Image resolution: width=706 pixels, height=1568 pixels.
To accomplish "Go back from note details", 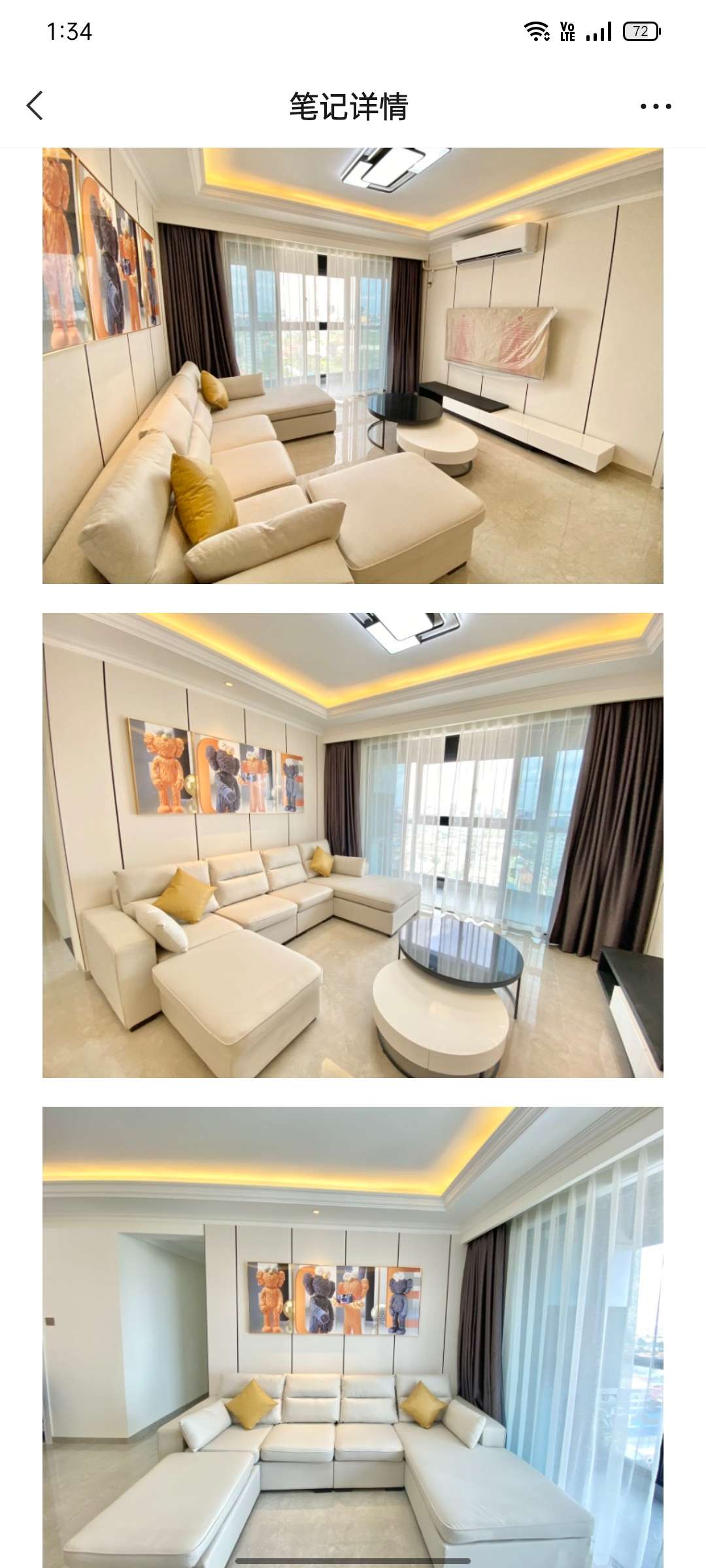I will (35, 106).
